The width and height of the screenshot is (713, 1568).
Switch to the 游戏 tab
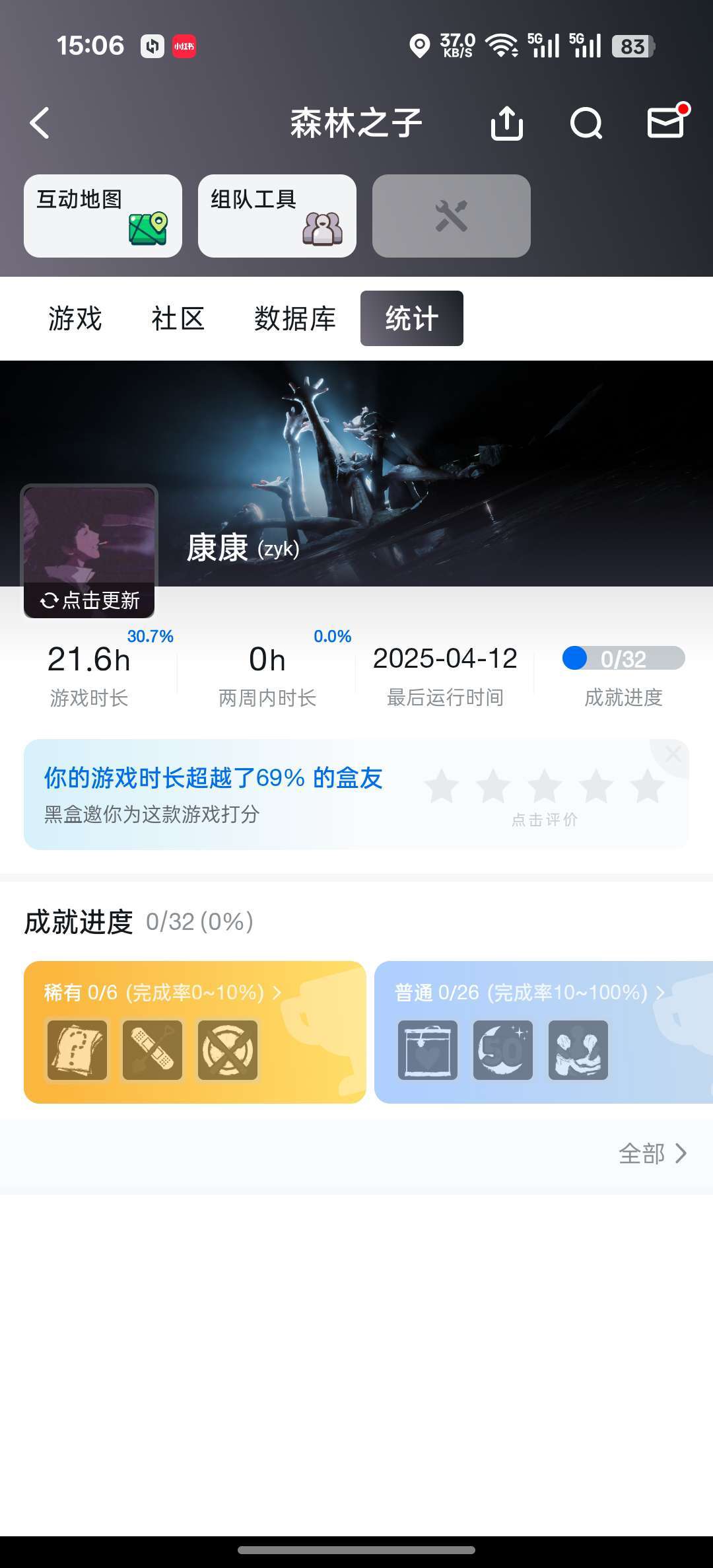(75, 318)
